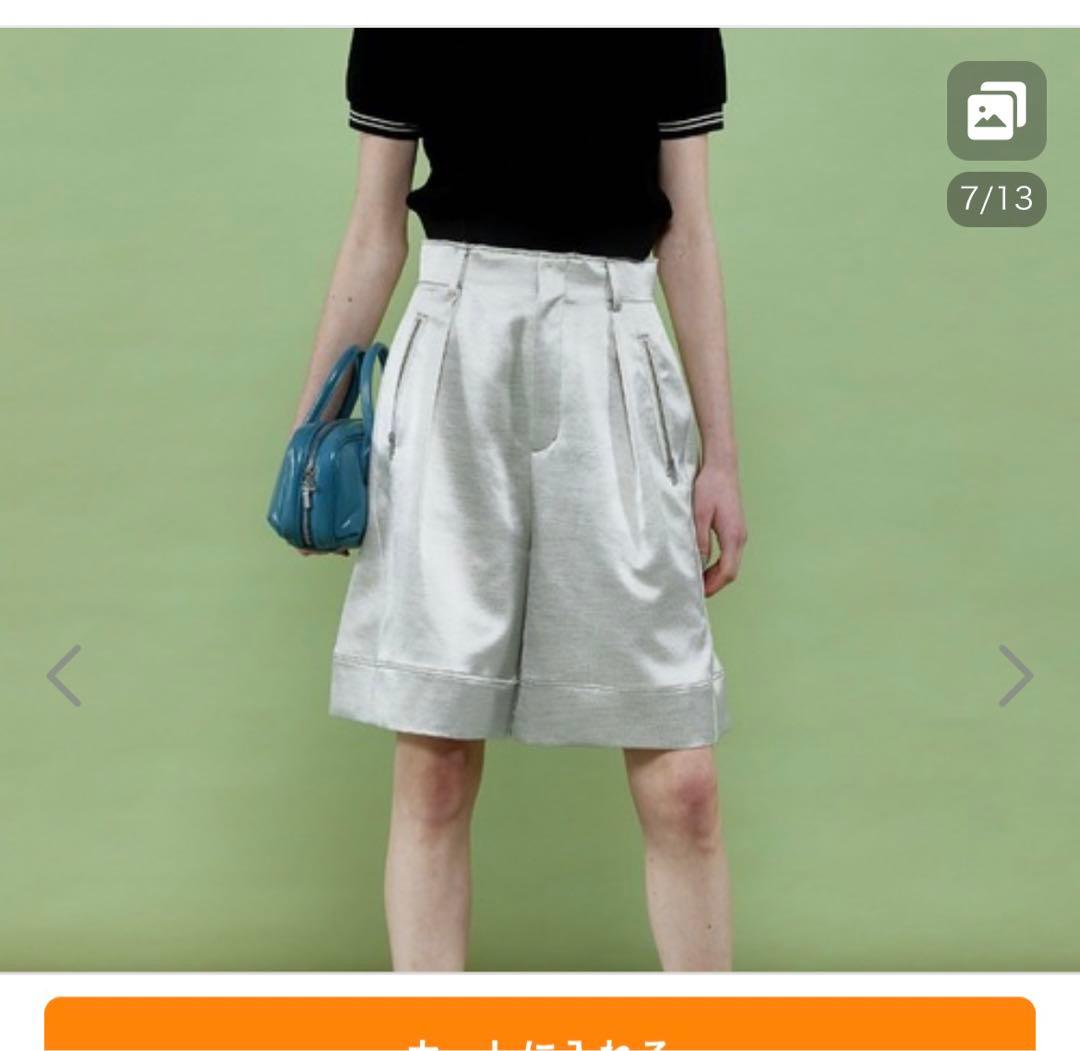Go to the next product image

tap(1014, 676)
